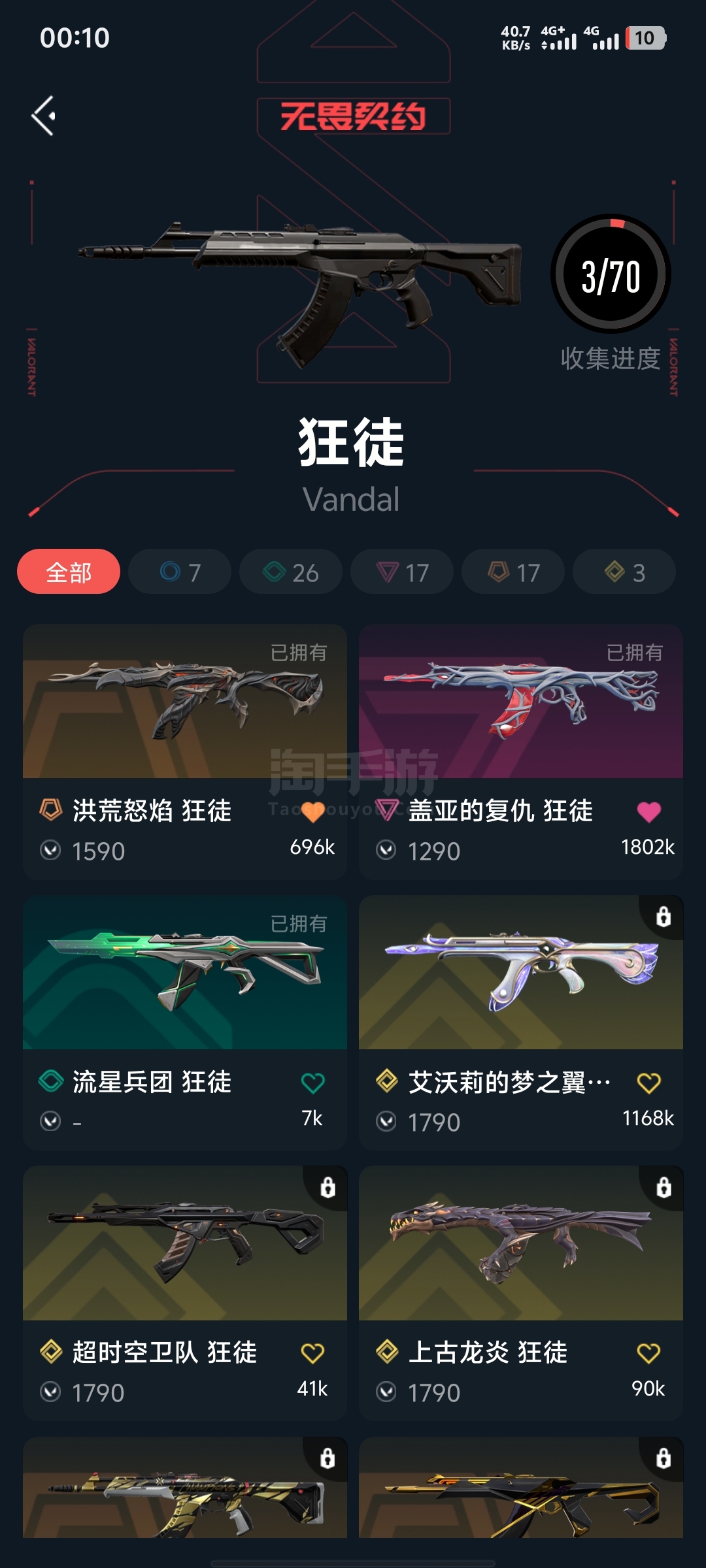
Task: Like the 上古龙炎 狂徒 skin
Action: pos(648,1354)
